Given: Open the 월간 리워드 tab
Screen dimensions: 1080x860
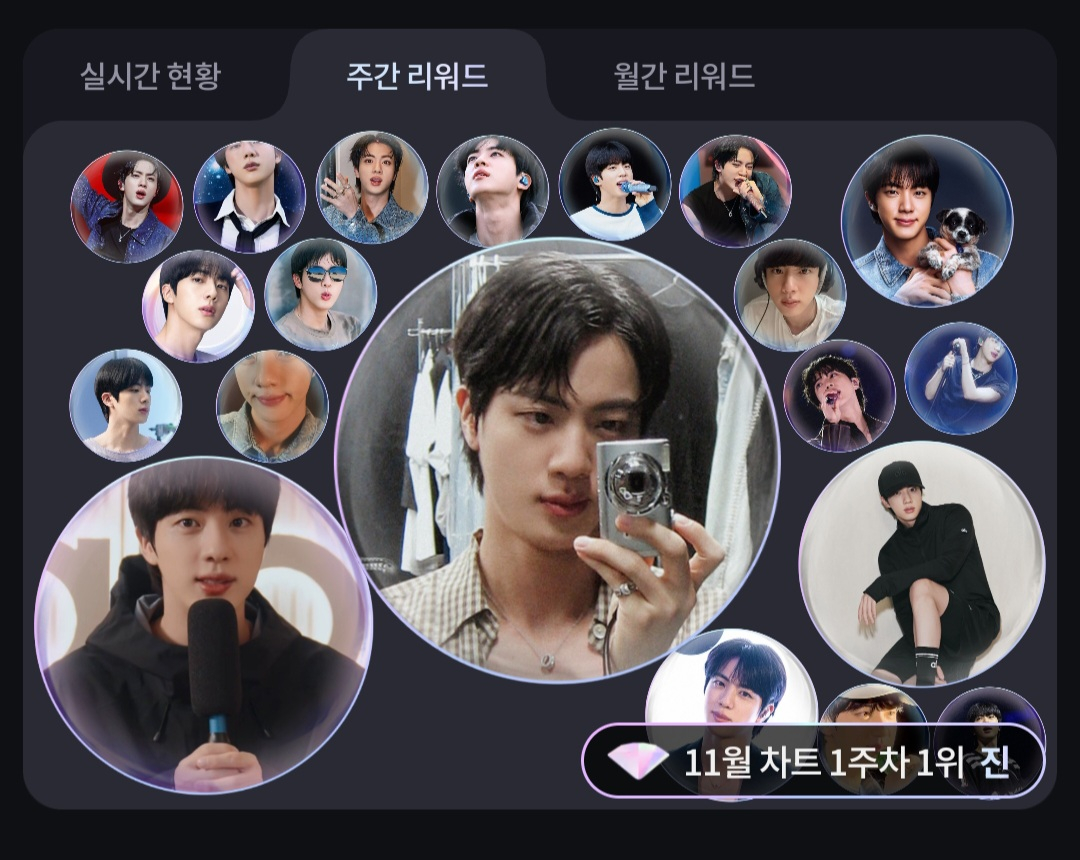Looking at the screenshot, I should point(684,76).
